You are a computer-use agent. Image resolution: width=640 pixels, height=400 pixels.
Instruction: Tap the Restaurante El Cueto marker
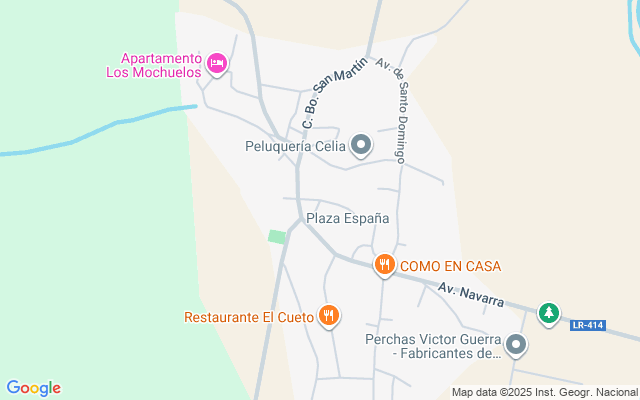tap(328, 317)
